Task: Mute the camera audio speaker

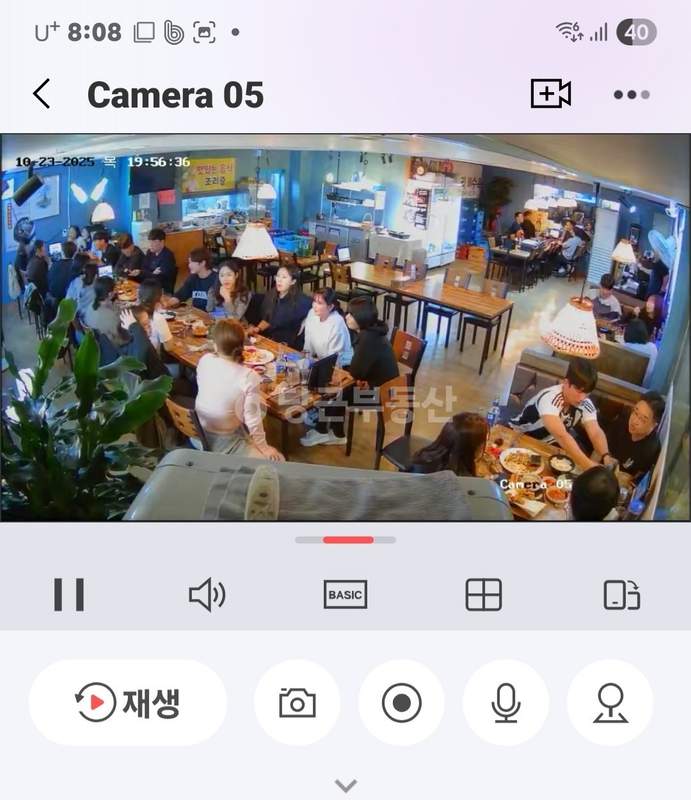Action: coord(206,595)
